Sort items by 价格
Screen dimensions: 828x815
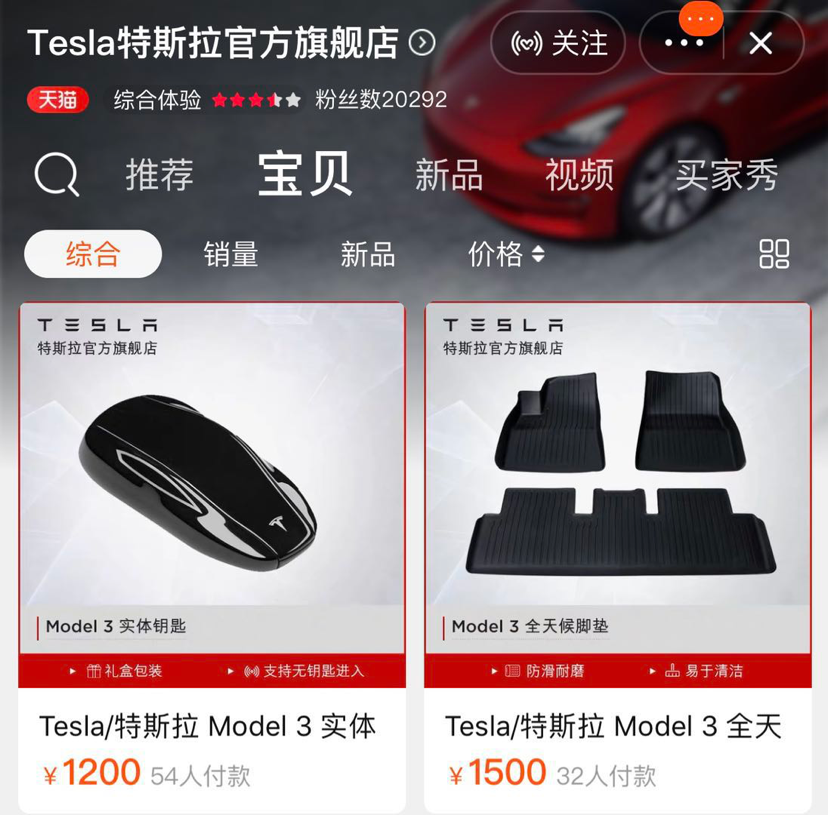pos(506,254)
